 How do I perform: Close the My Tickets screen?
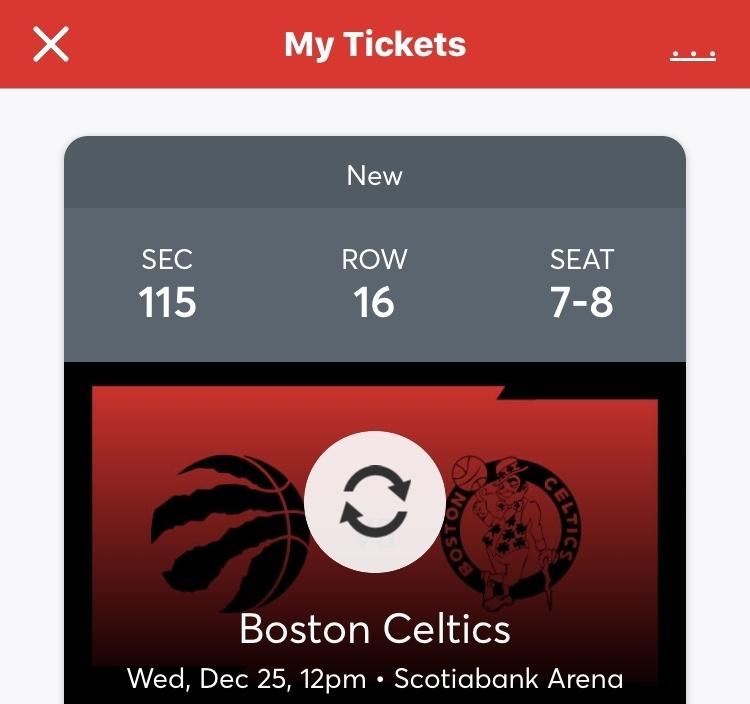pos(51,44)
